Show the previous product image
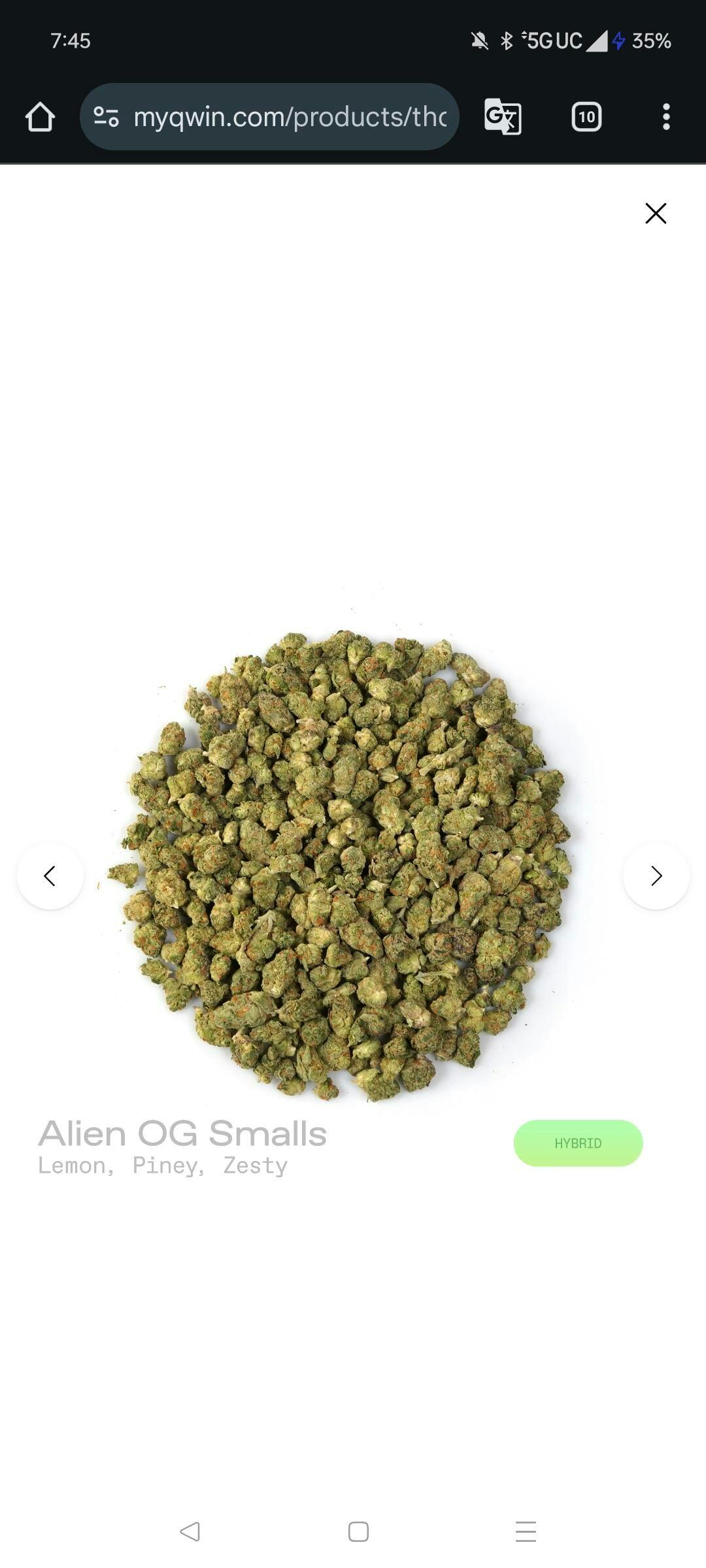The width and height of the screenshot is (706, 1568). tap(50, 875)
